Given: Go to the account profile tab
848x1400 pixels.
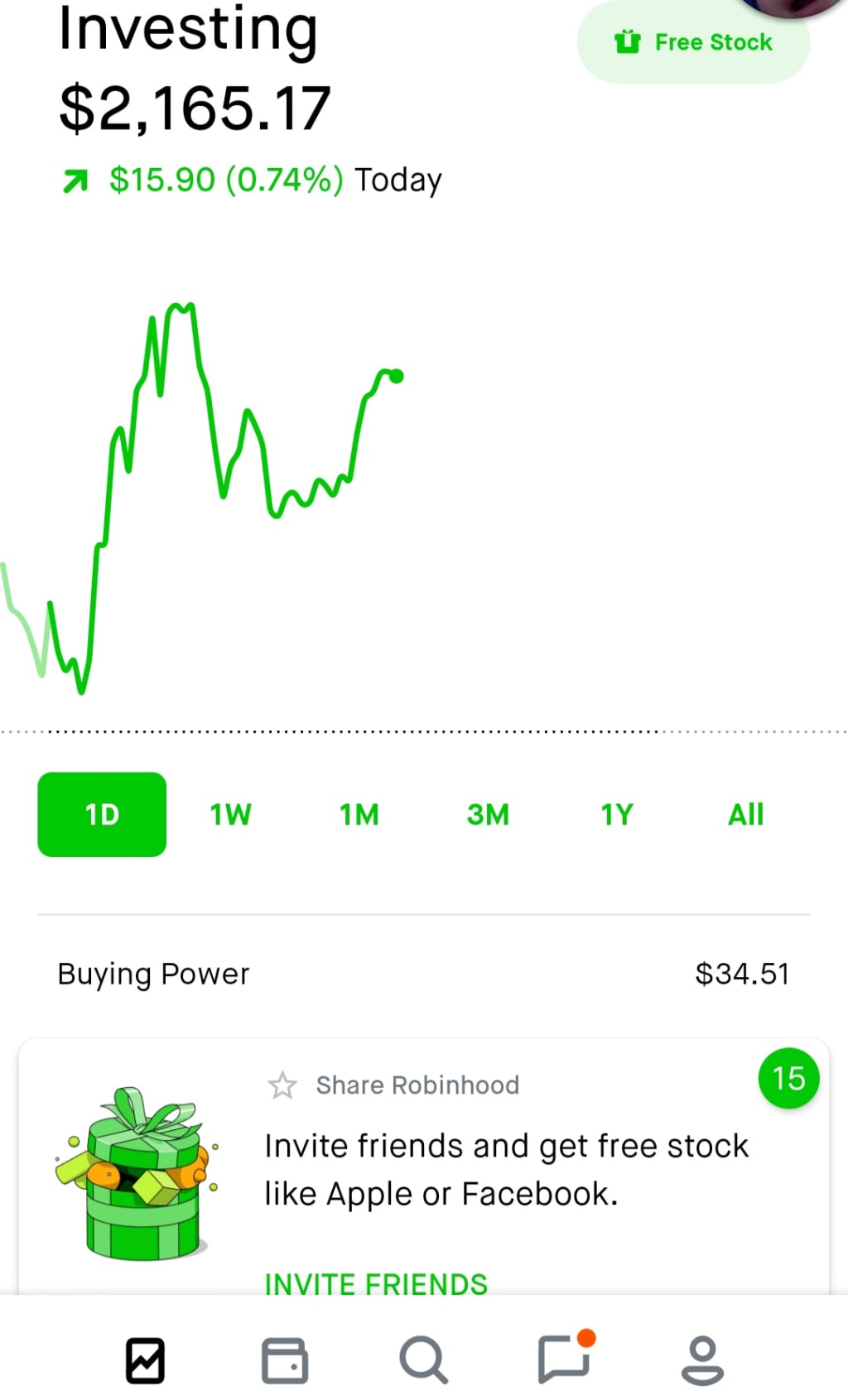Looking at the screenshot, I should [x=702, y=1360].
